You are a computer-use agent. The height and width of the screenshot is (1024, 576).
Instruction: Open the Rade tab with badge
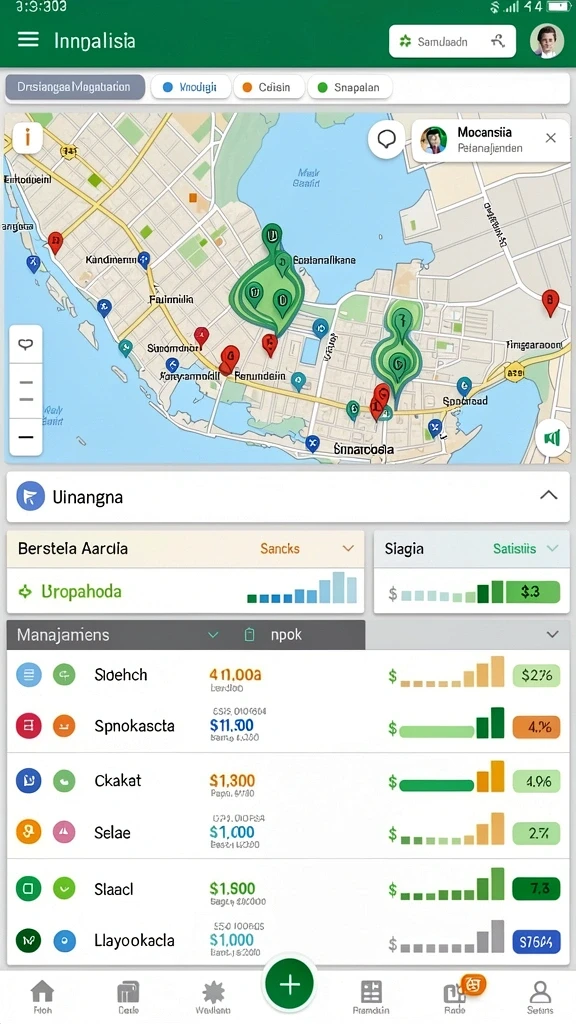457,995
